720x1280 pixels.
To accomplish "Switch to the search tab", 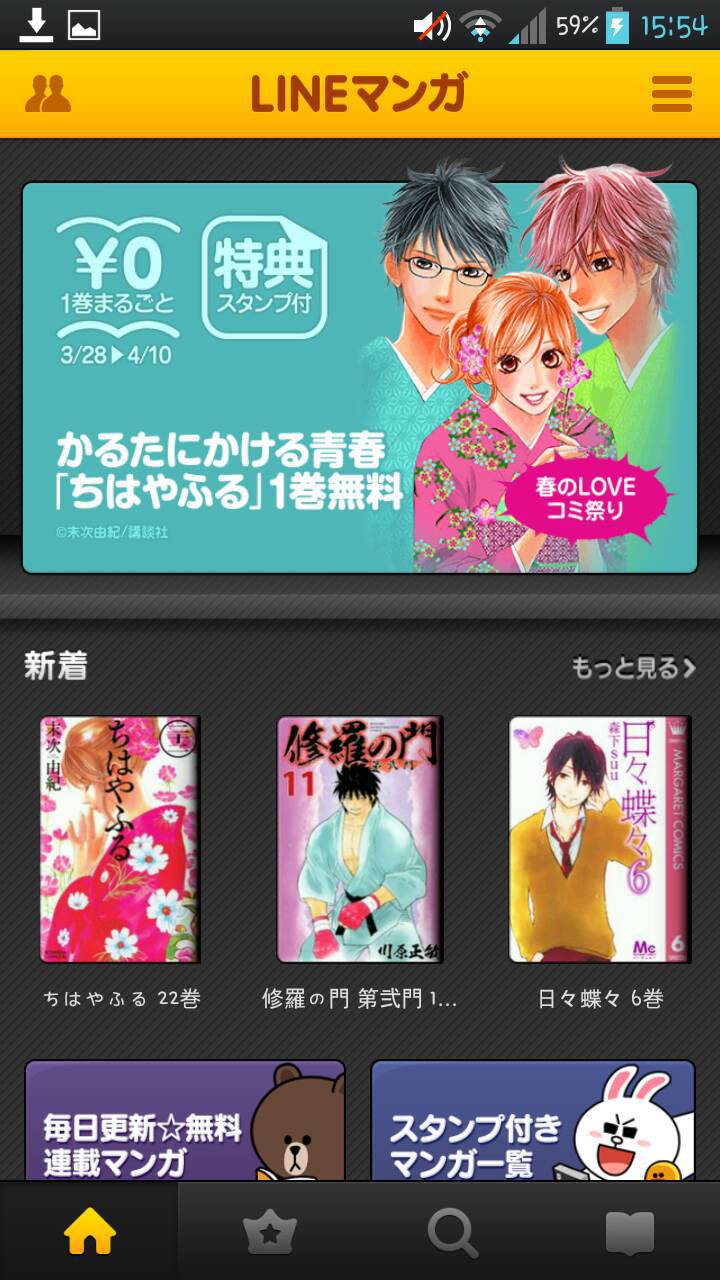I will coord(451,1233).
